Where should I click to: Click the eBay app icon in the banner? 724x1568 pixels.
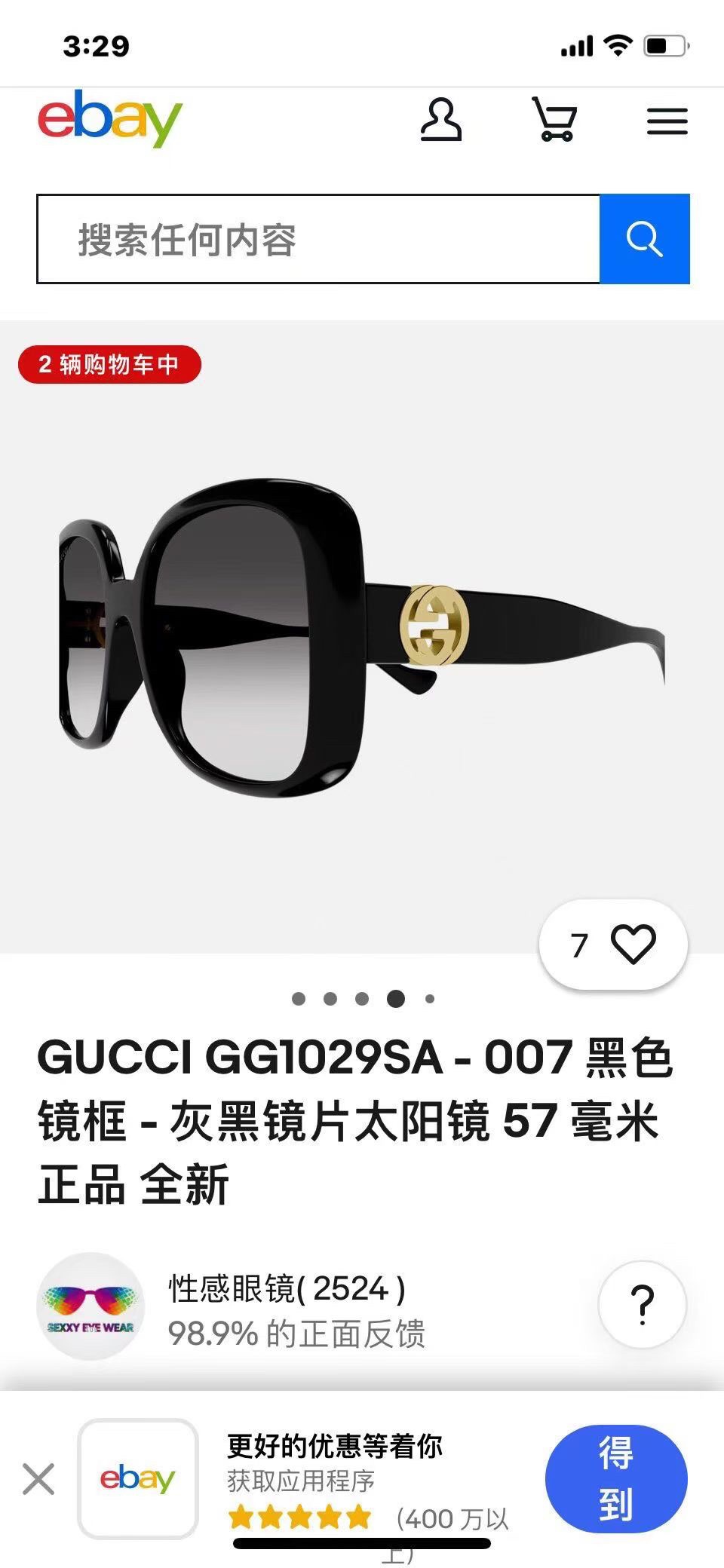click(x=137, y=1479)
